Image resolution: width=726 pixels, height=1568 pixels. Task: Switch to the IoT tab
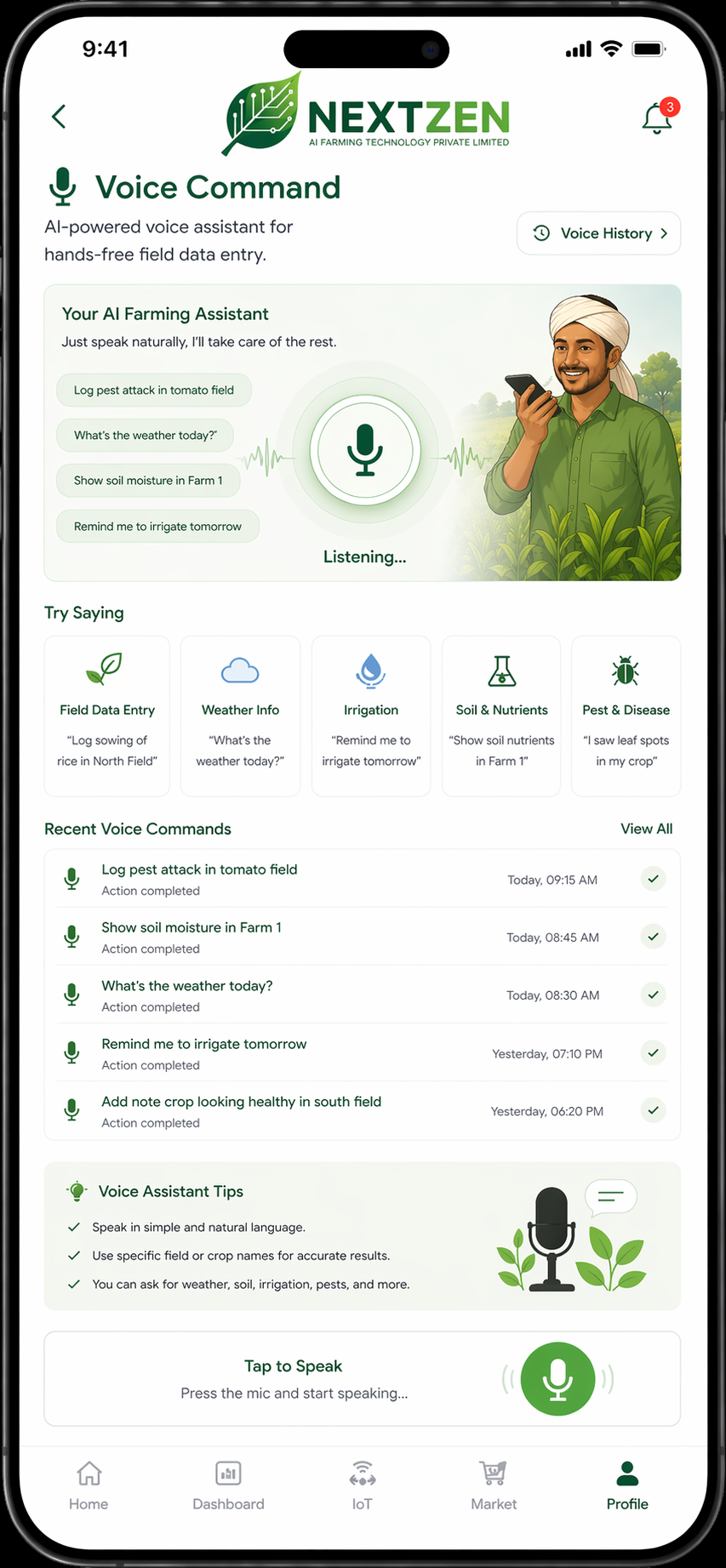pyautogui.click(x=363, y=1485)
